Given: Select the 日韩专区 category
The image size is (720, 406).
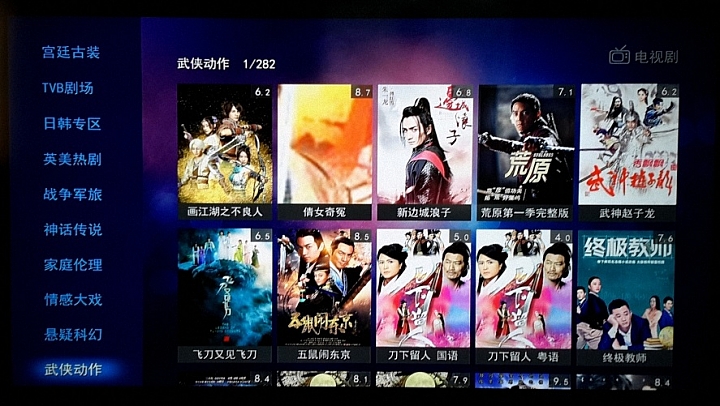Looking at the screenshot, I should 72,123.
